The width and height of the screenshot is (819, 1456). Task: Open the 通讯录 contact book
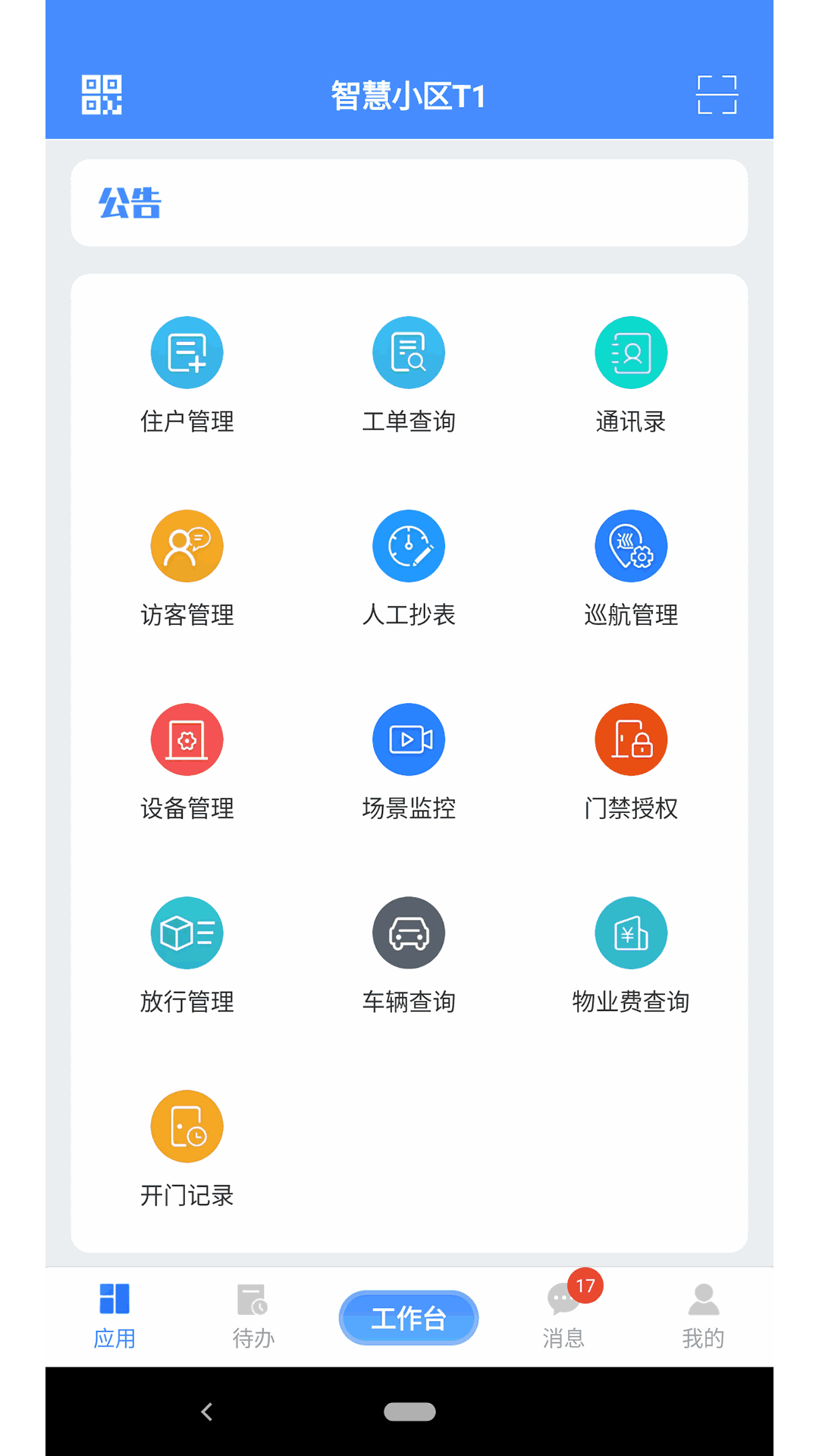pos(630,374)
